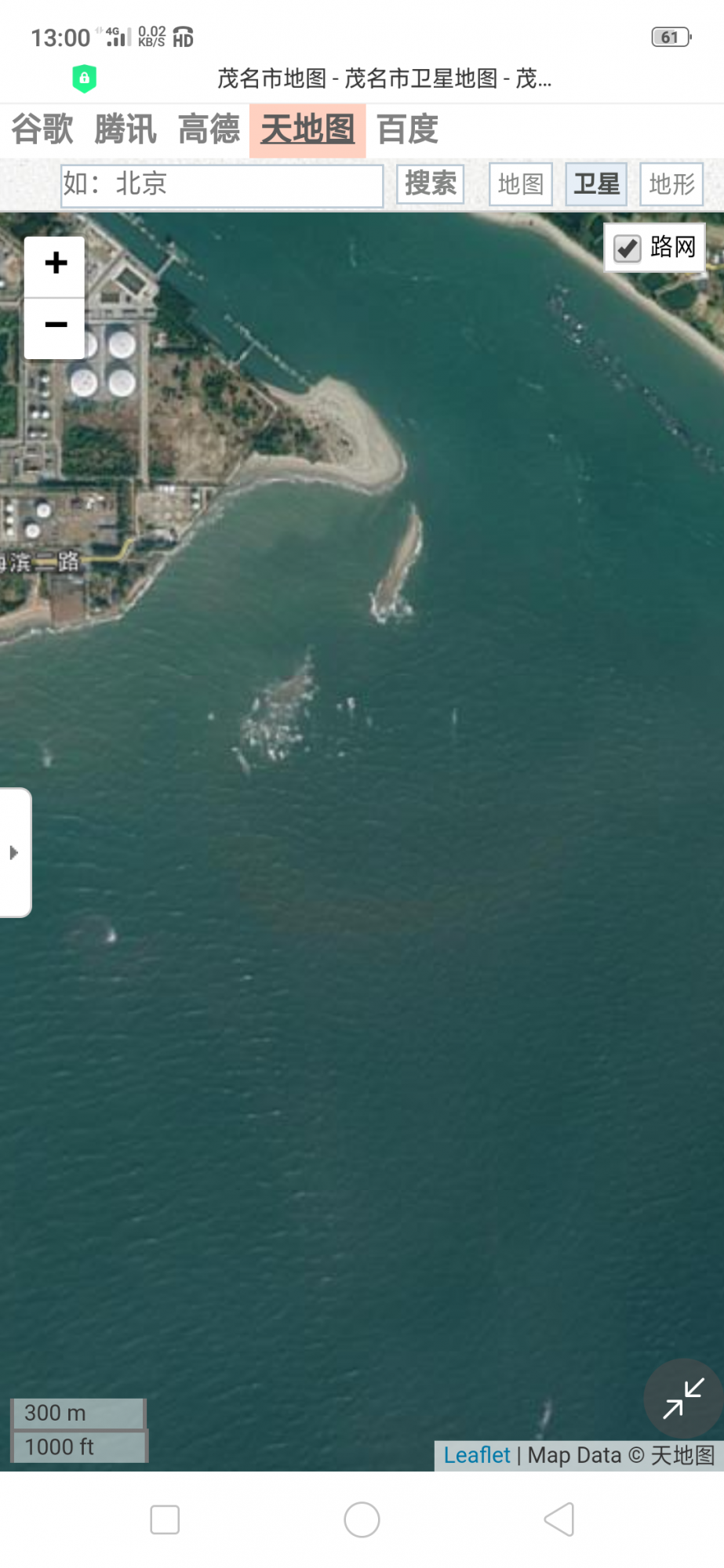This screenshot has height=1568, width=724.
Task: Zoom in with the plus button
Action: [55, 264]
